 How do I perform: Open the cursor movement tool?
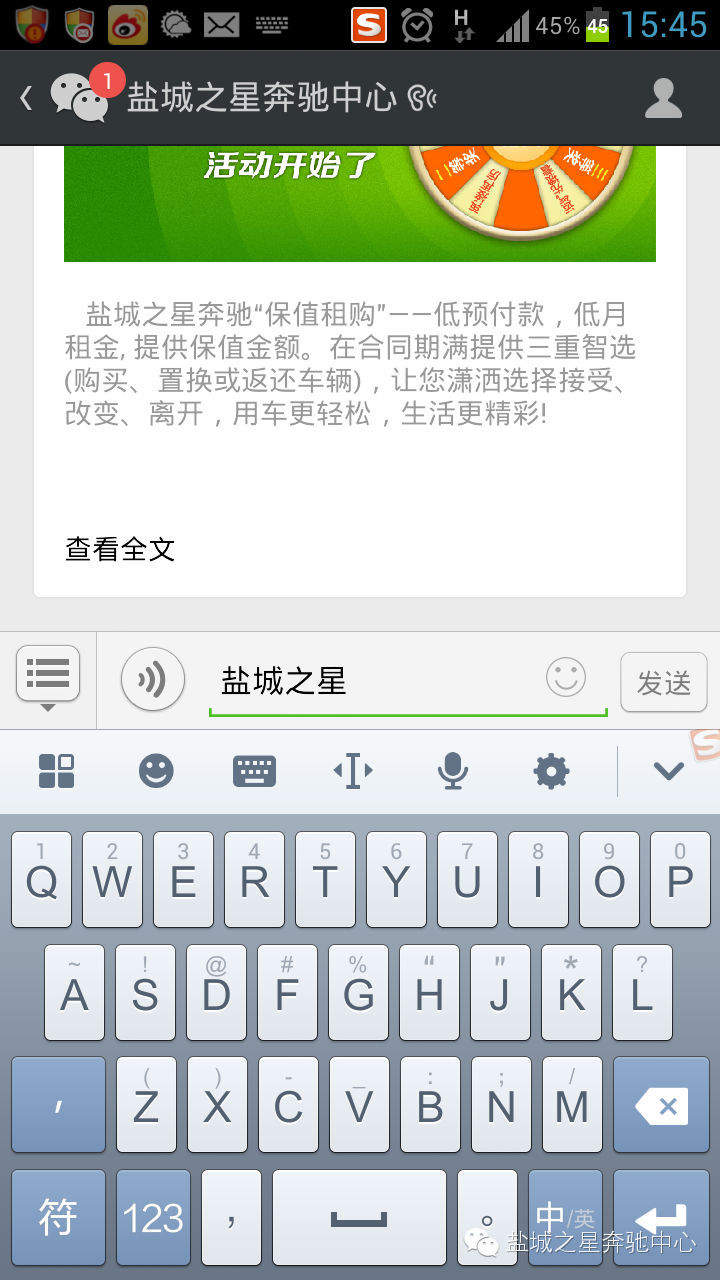[x=353, y=770]
